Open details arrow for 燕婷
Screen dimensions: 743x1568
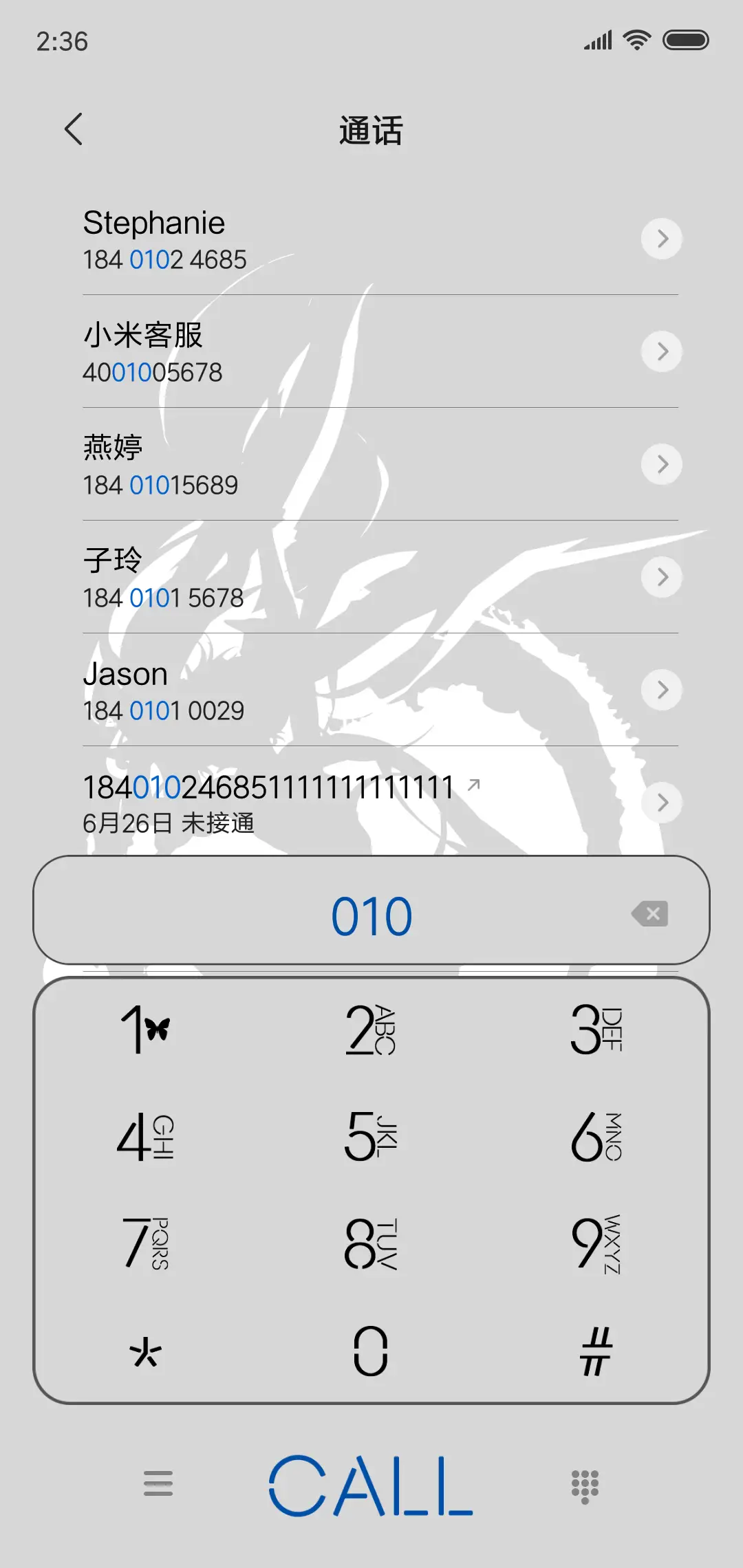[x=661, y=464]
